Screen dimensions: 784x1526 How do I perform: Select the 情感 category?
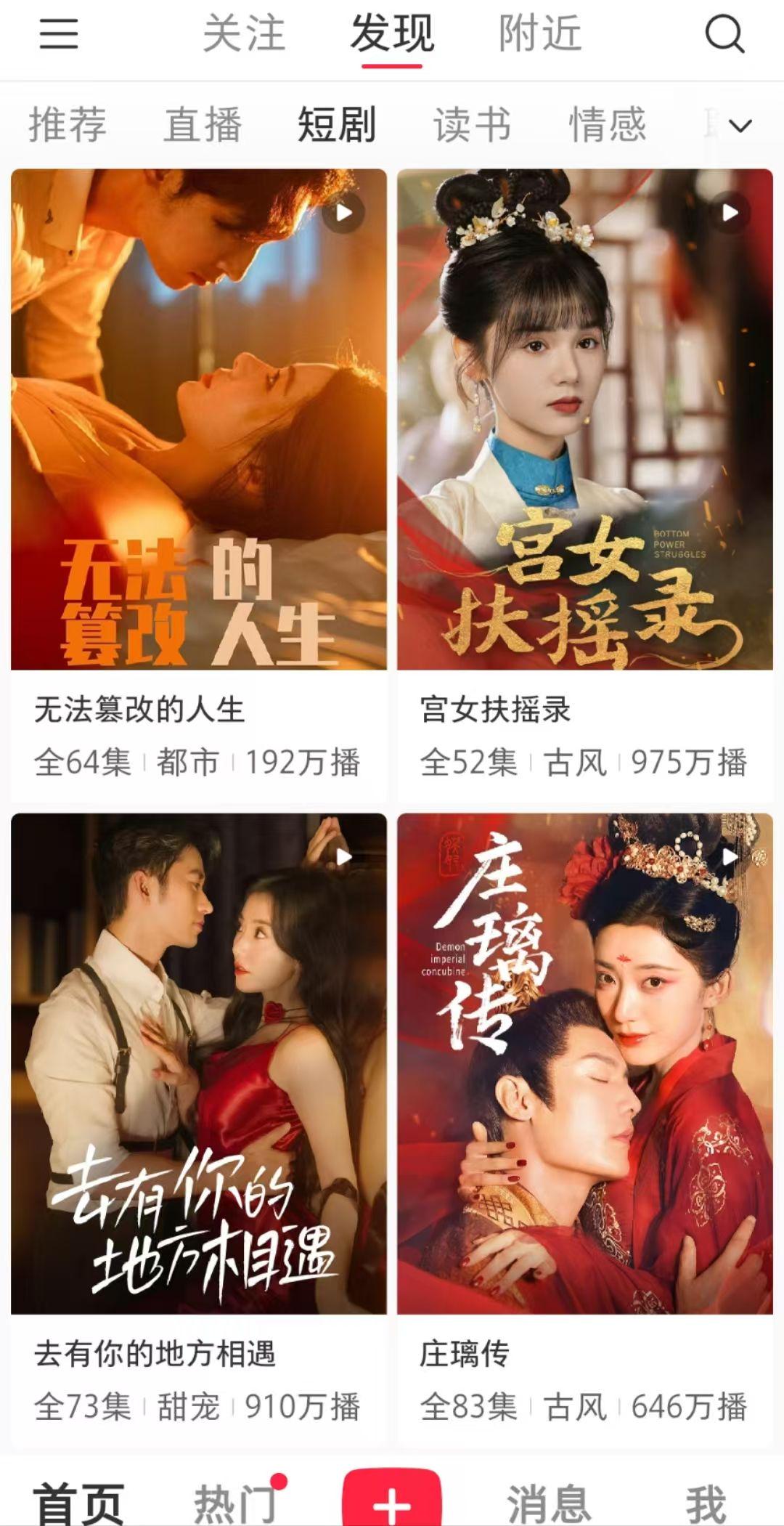click(608, 124)
